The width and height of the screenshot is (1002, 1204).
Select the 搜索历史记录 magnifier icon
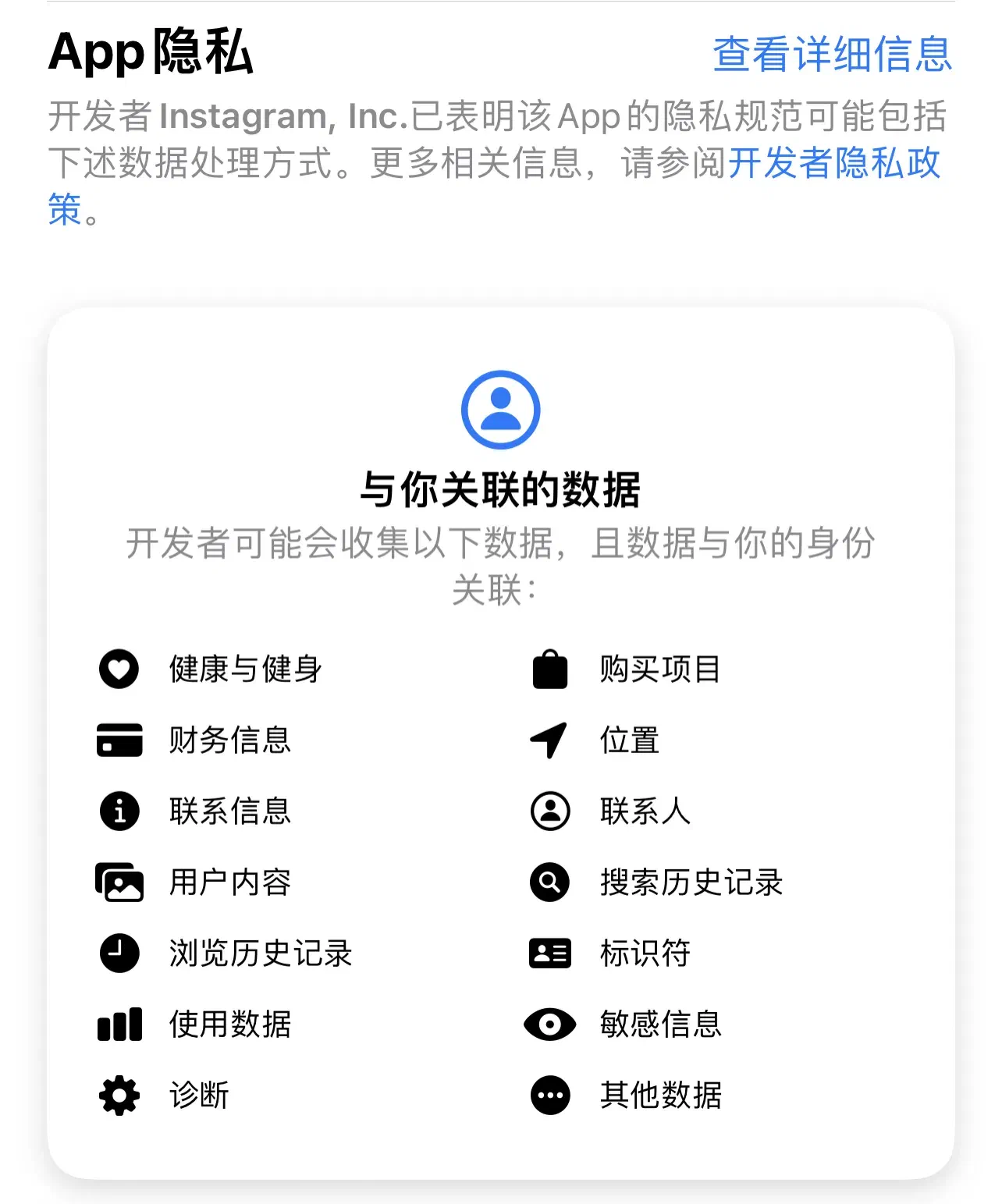tap(549, 883)
